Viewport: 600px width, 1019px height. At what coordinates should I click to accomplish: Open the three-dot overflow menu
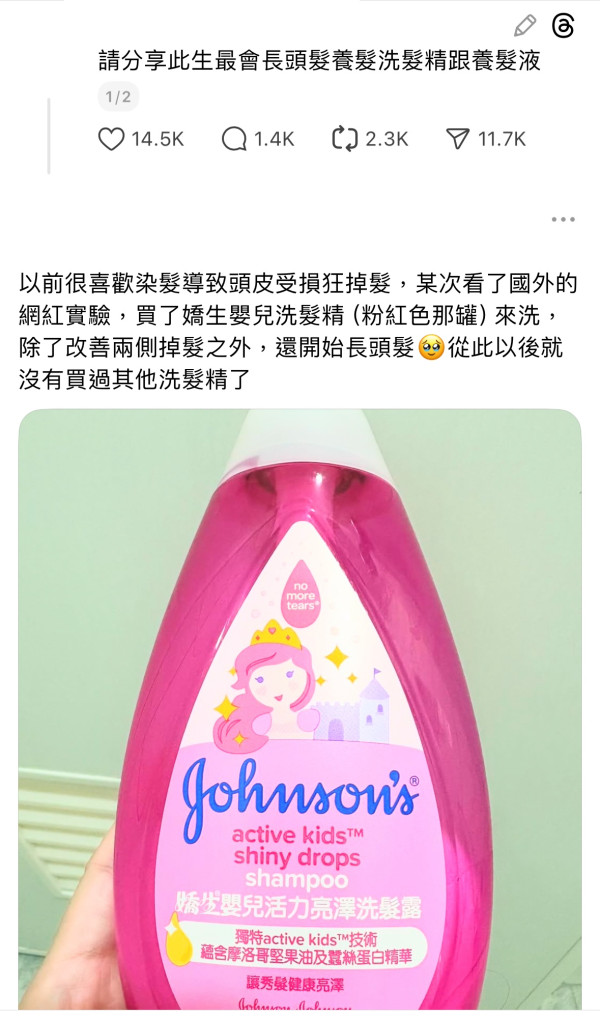[563, 219]
